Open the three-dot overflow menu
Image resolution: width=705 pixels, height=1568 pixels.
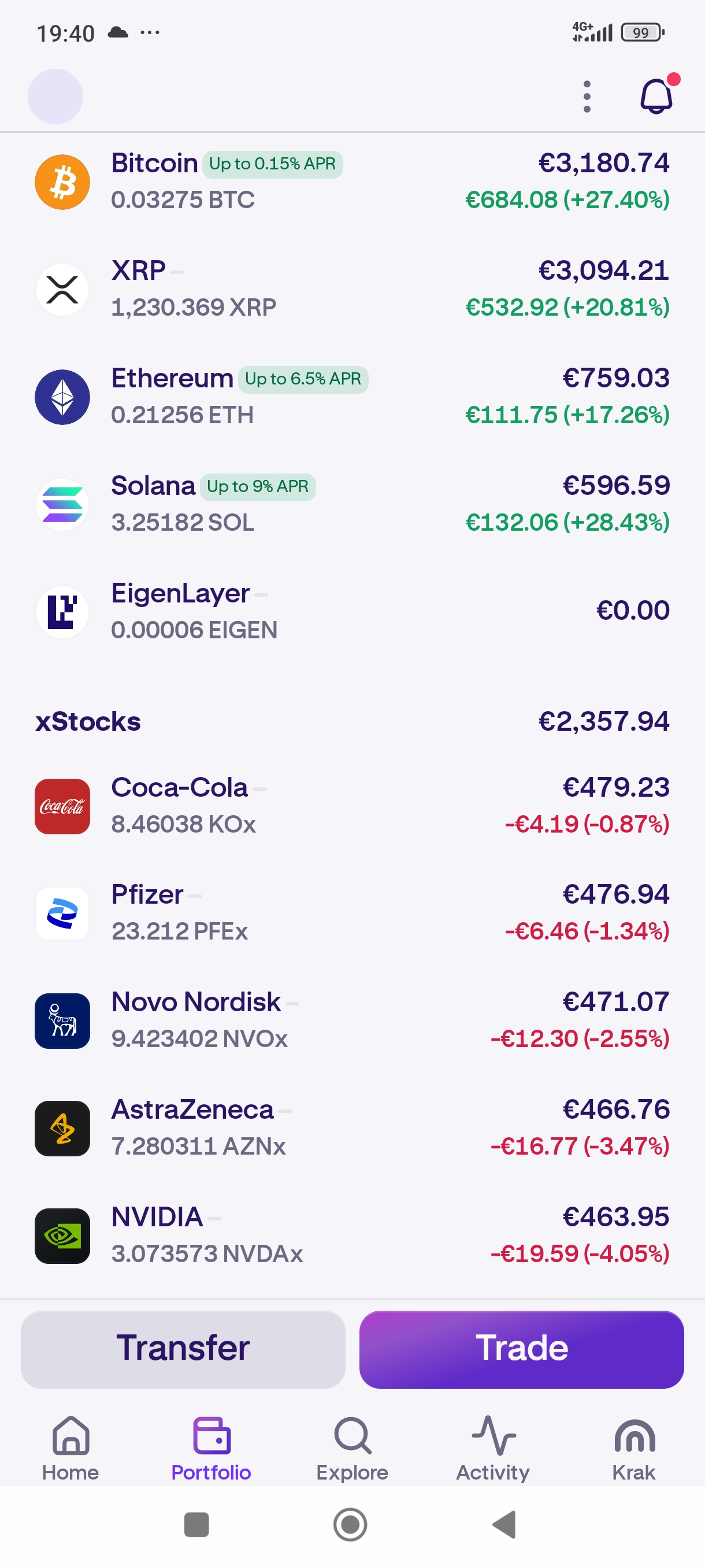click(587, 97)
